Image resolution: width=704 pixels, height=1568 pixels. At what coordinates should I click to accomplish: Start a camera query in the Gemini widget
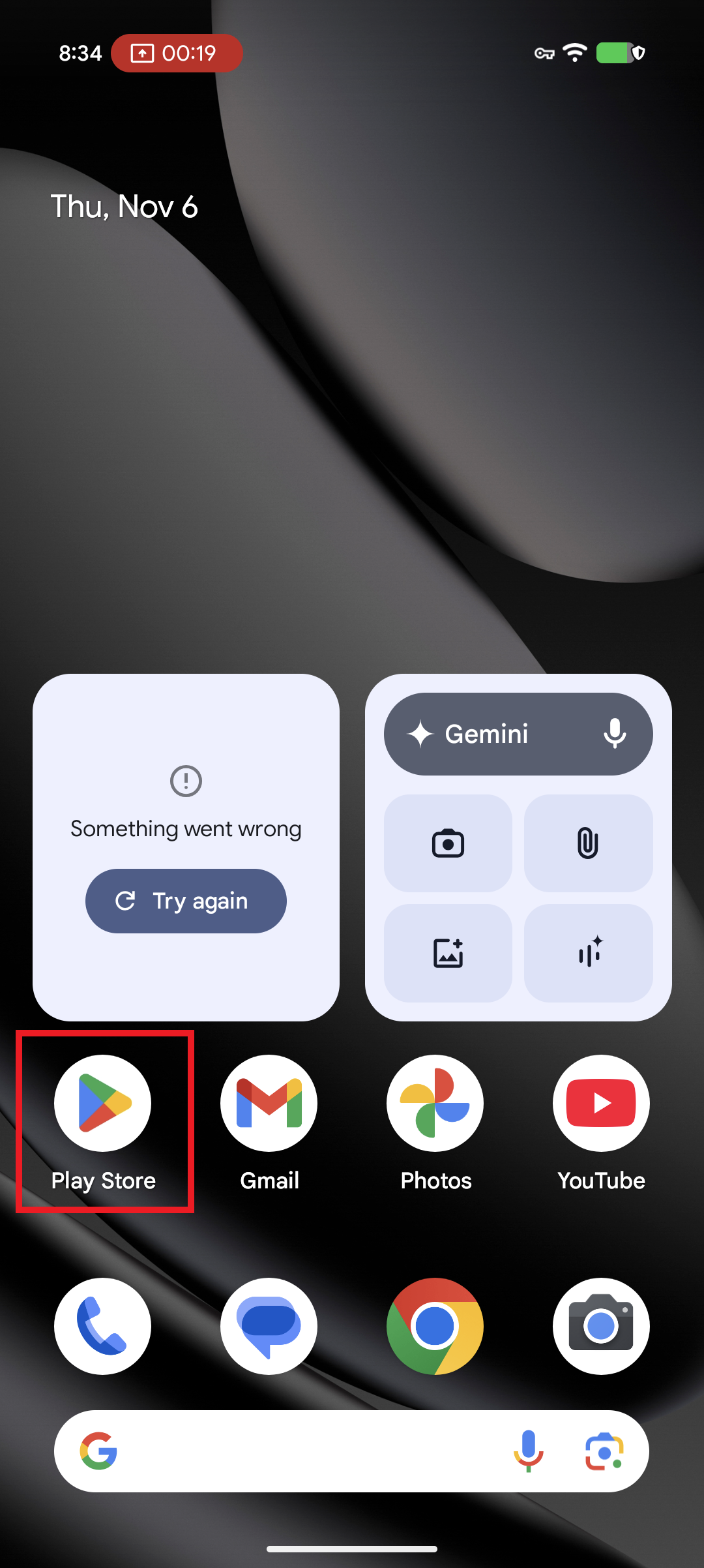(x=448, y=843)
